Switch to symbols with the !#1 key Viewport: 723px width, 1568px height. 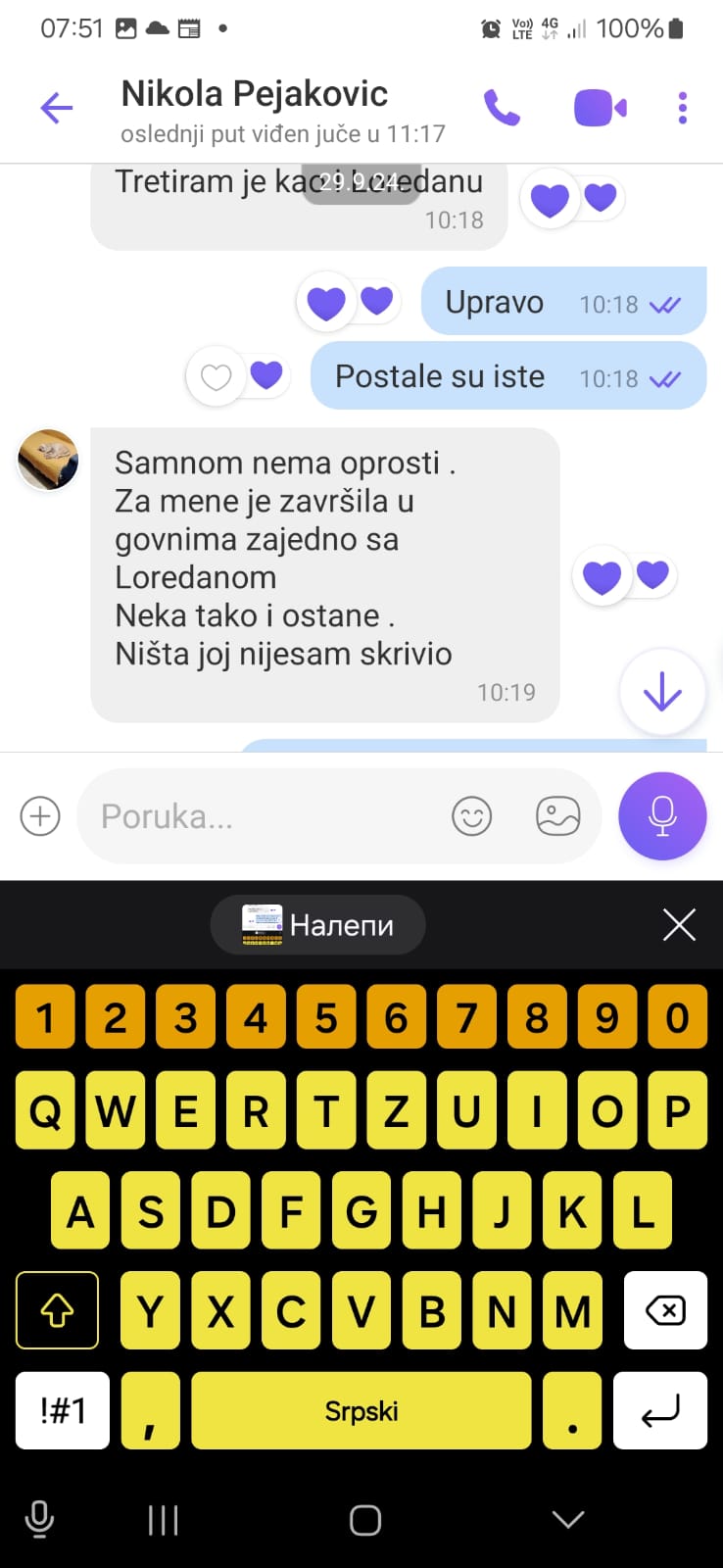62,1411
